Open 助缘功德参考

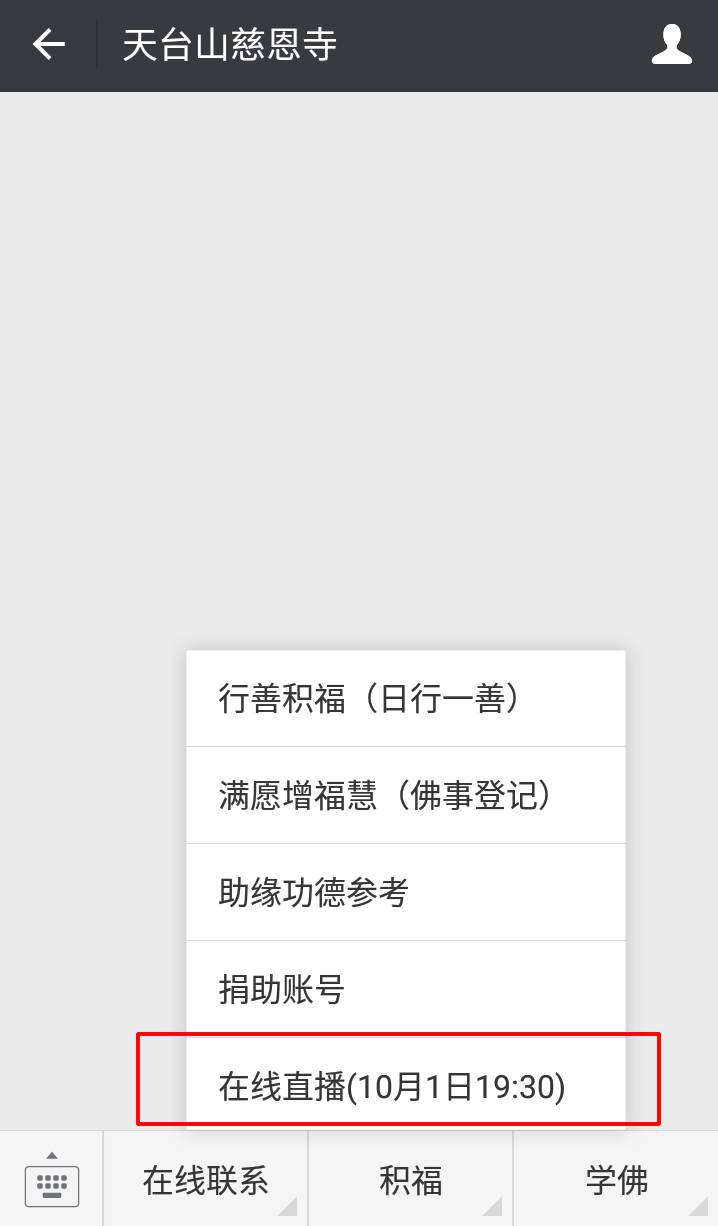[406, 892]
